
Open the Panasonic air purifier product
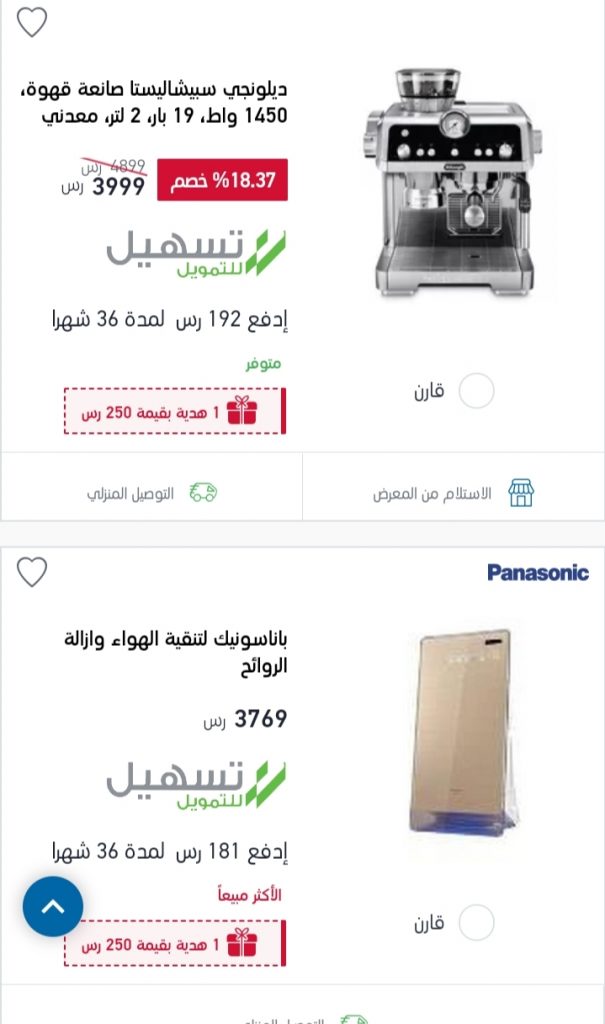[463, 732]
